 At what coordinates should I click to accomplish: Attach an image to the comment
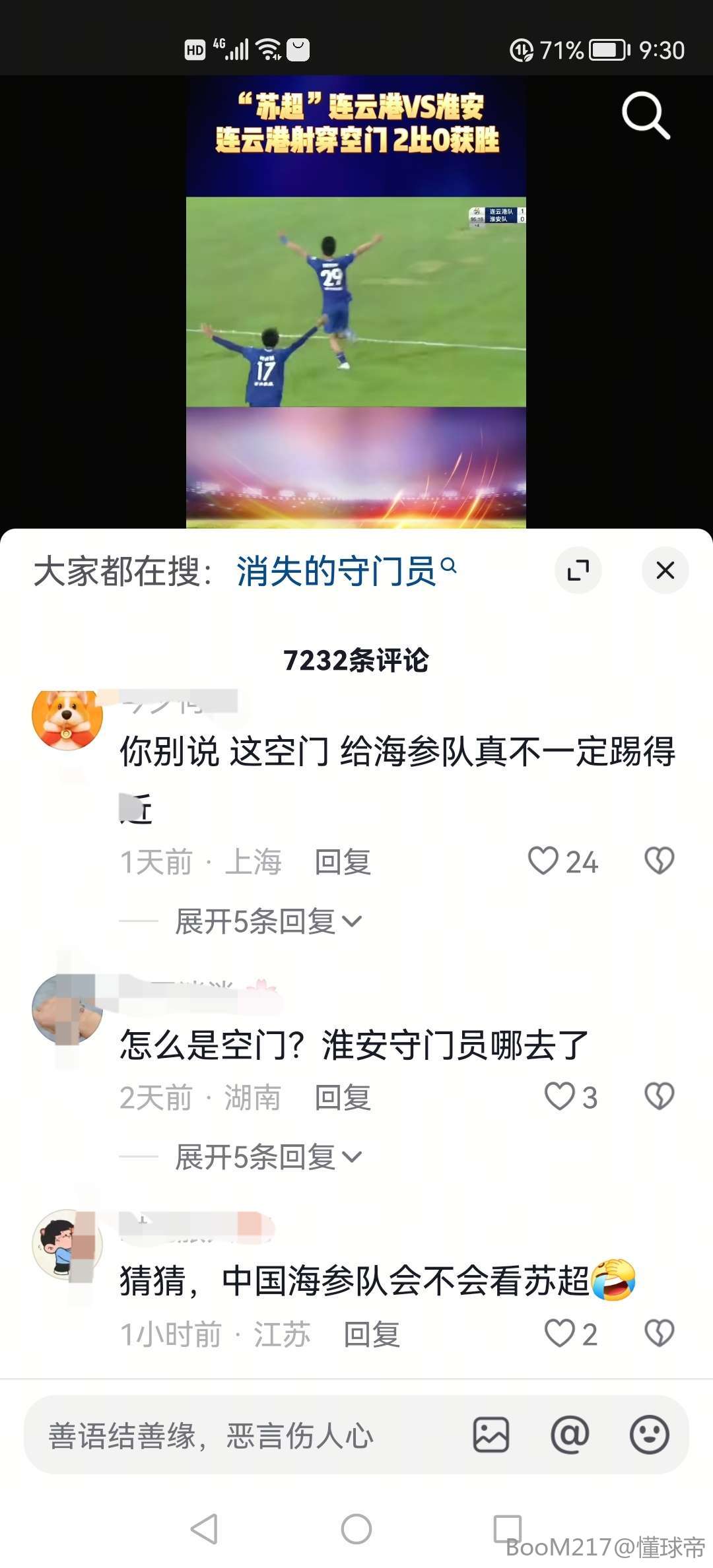click(491, 1435)
